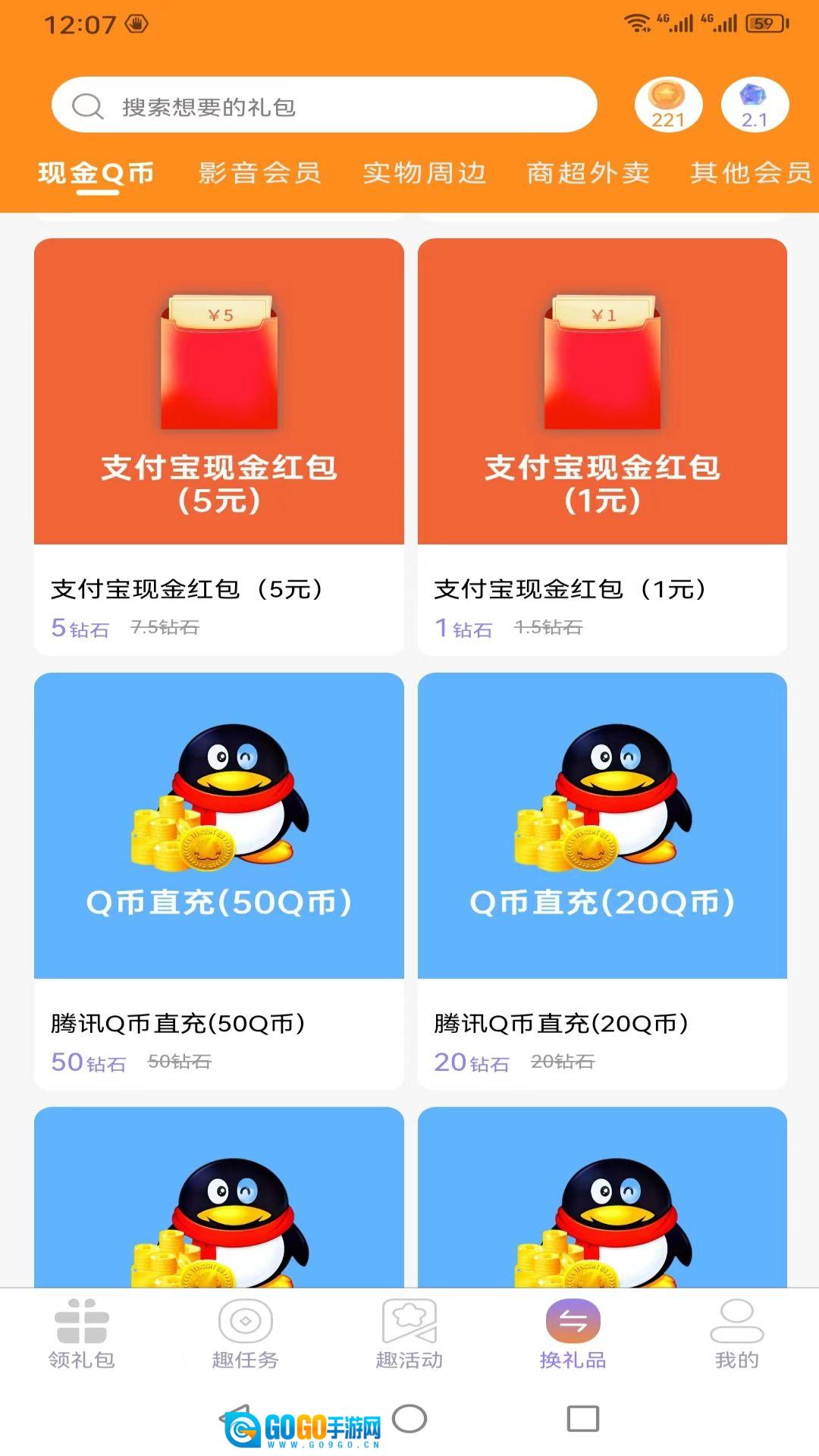
Task: Tap the search box for gift packs
Action: click(324, 105)
